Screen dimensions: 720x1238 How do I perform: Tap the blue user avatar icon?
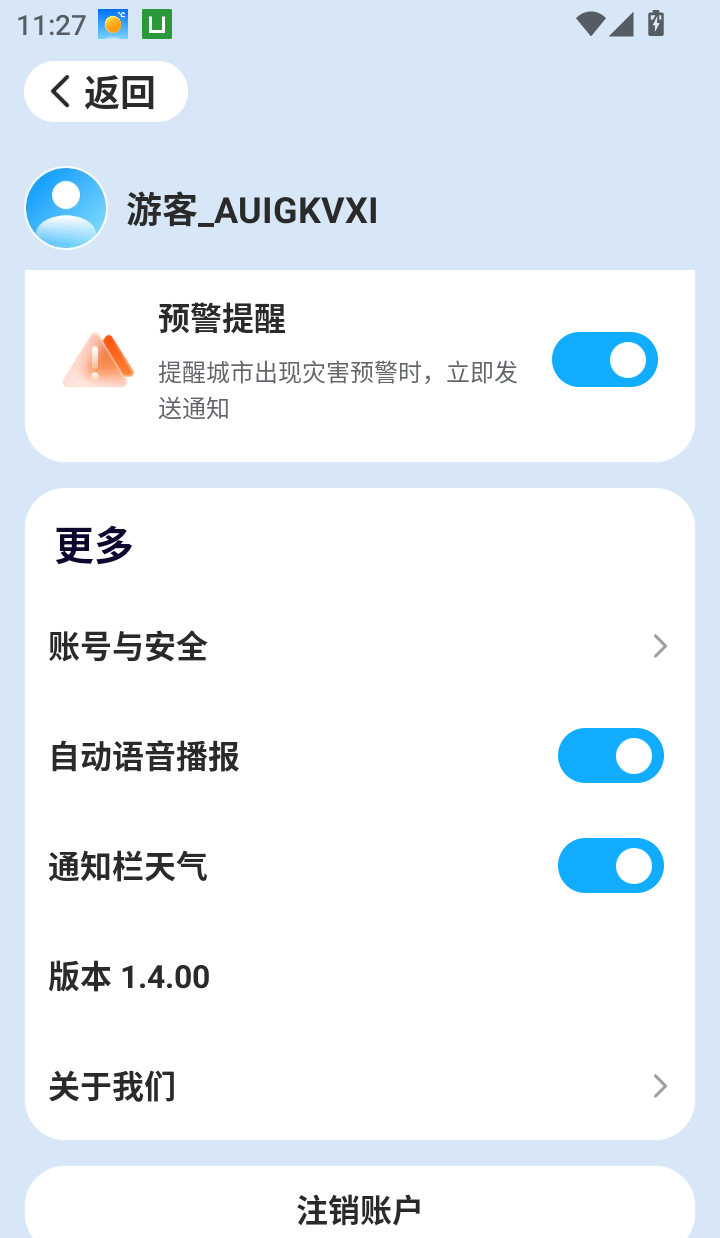click(65, 207)
